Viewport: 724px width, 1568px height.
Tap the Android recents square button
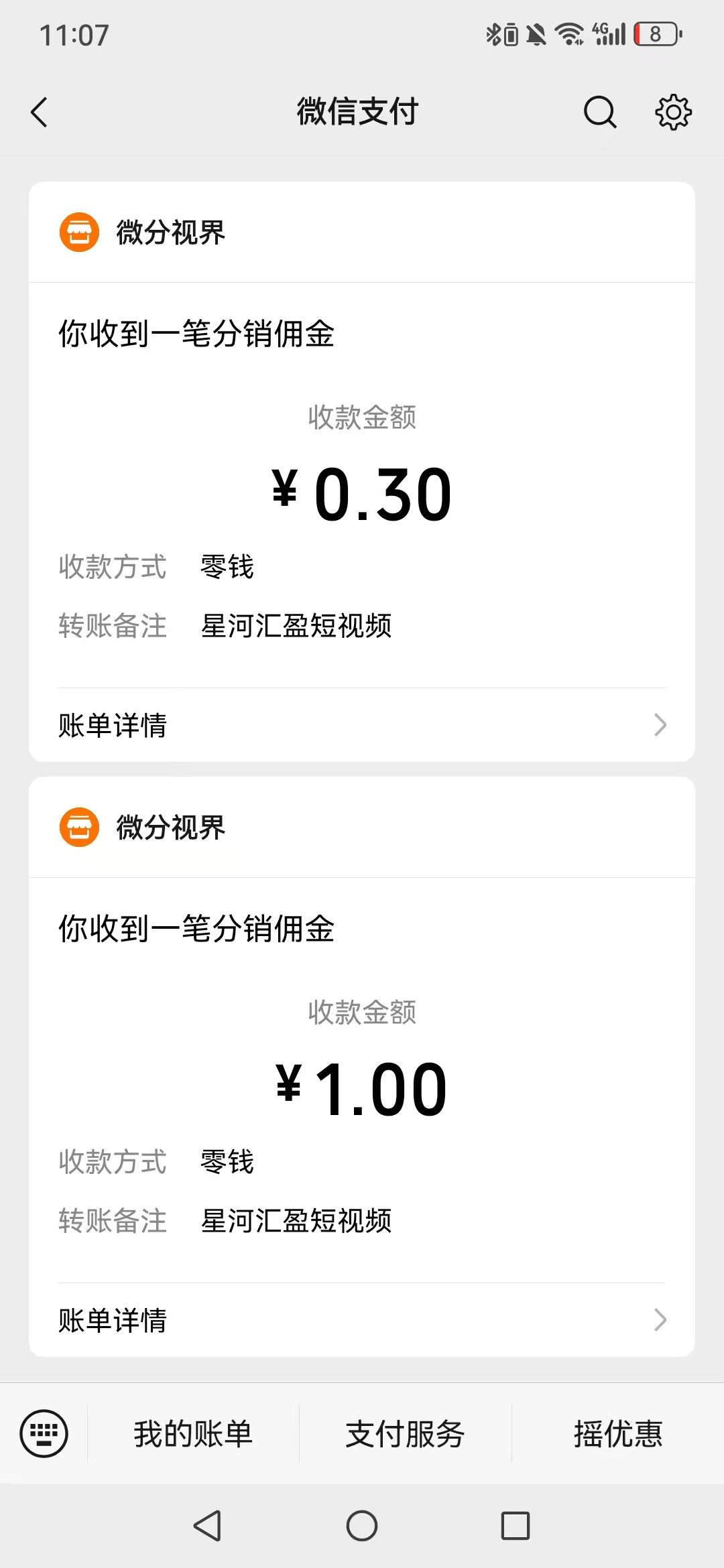coord(514,1526)
